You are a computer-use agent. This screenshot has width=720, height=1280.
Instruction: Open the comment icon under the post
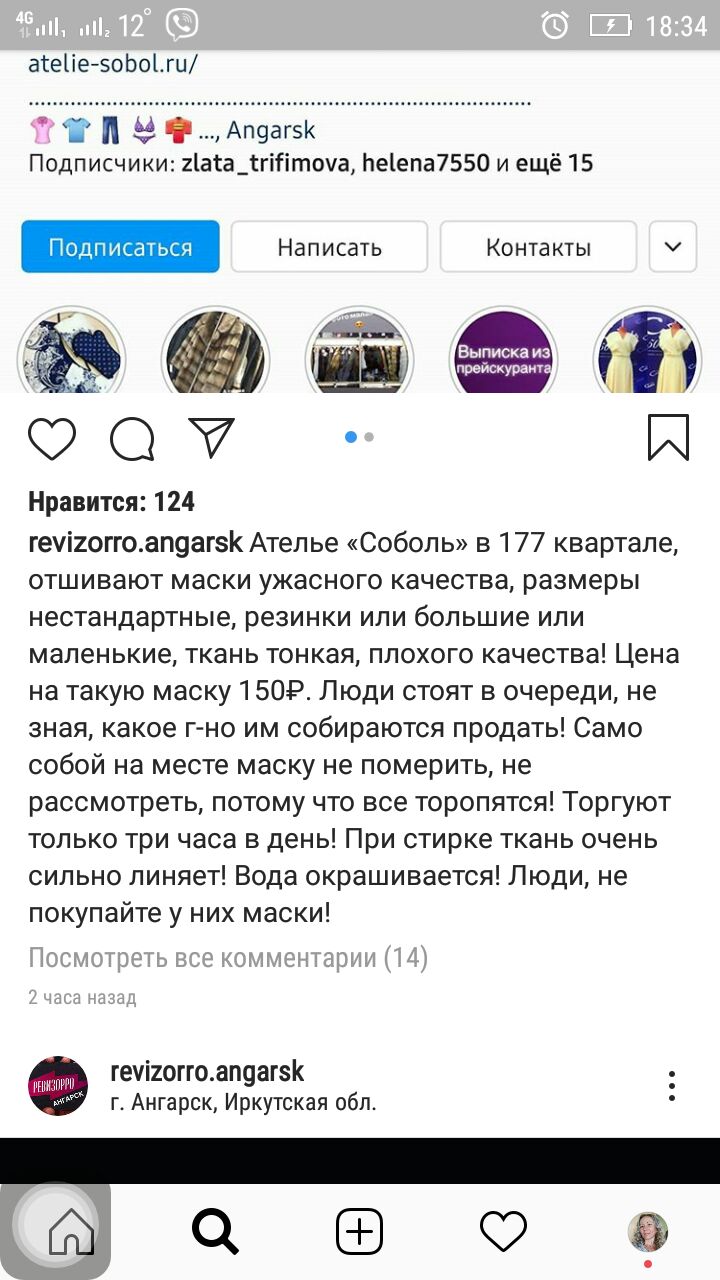coord(132,438)
